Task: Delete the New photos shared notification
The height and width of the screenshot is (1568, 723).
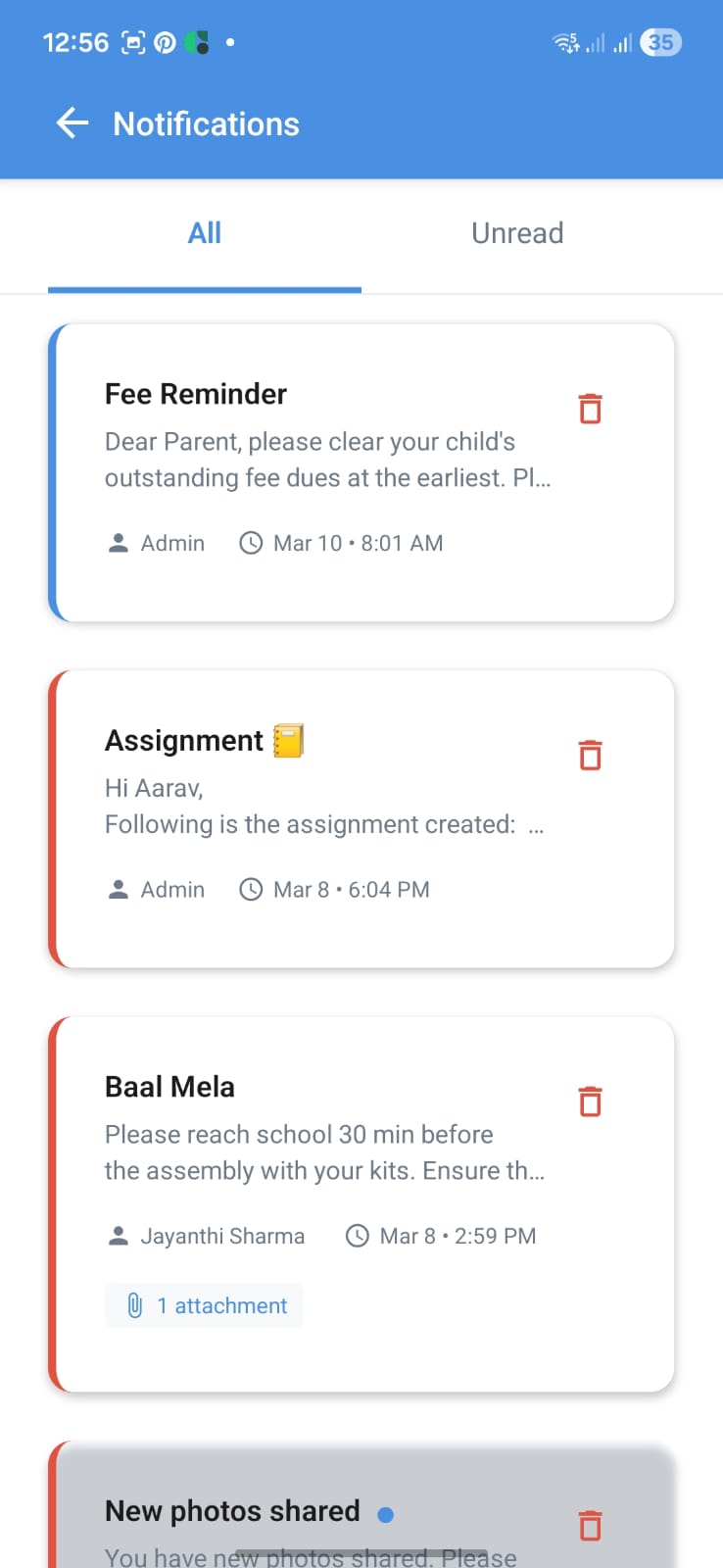Action: point(589,1526)
